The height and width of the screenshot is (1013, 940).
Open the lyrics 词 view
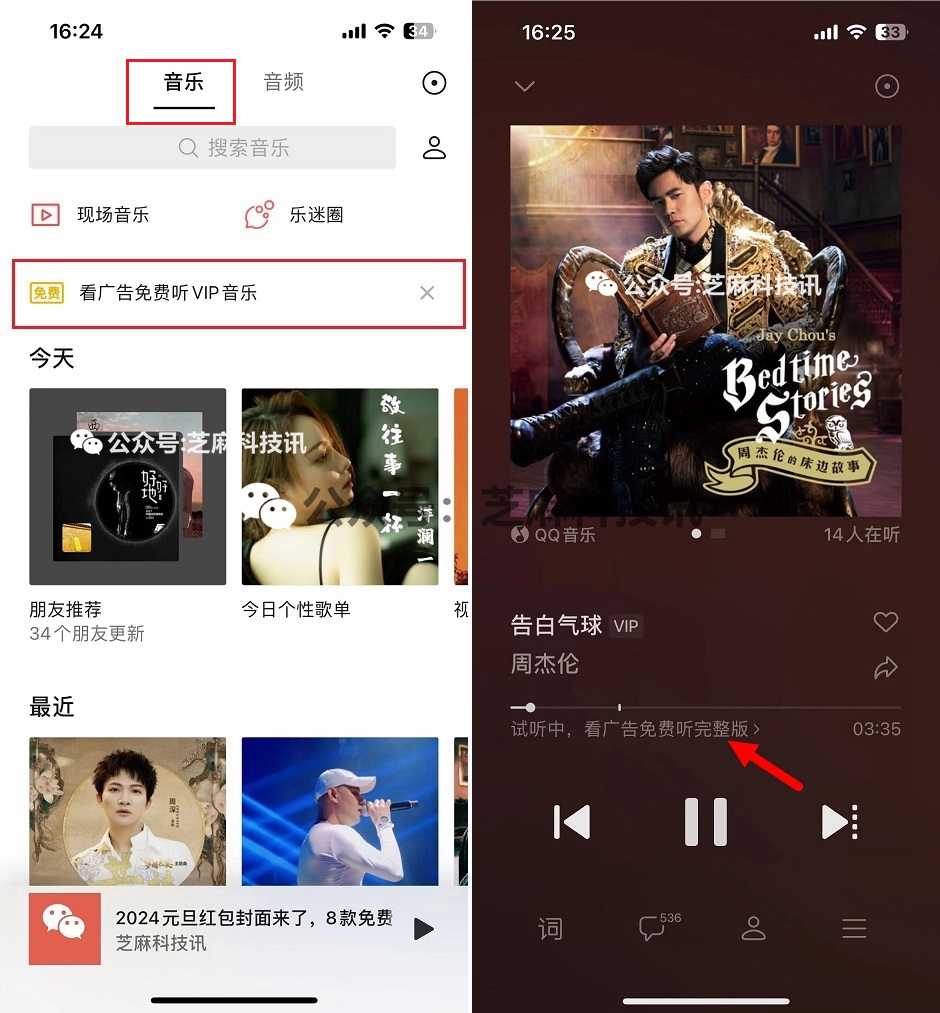pos(551,929)
